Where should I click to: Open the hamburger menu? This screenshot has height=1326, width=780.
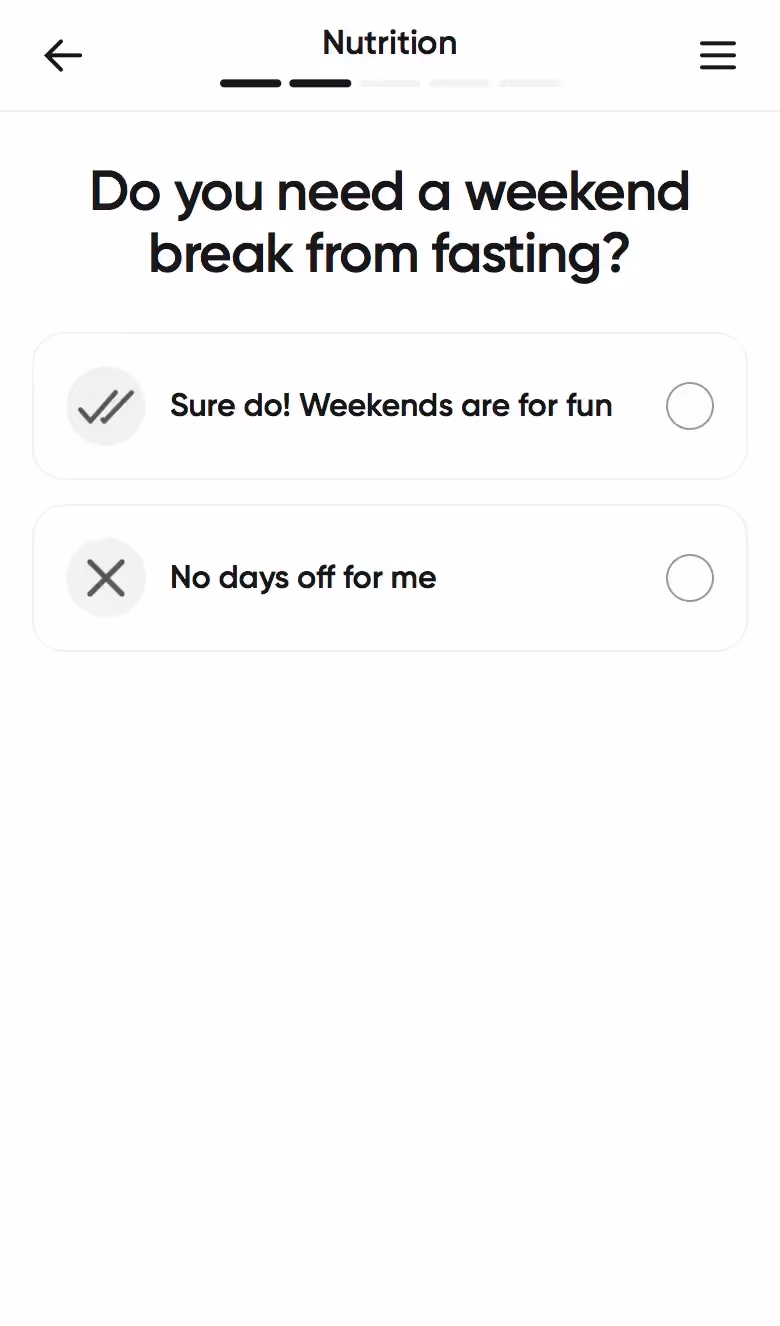717,55
